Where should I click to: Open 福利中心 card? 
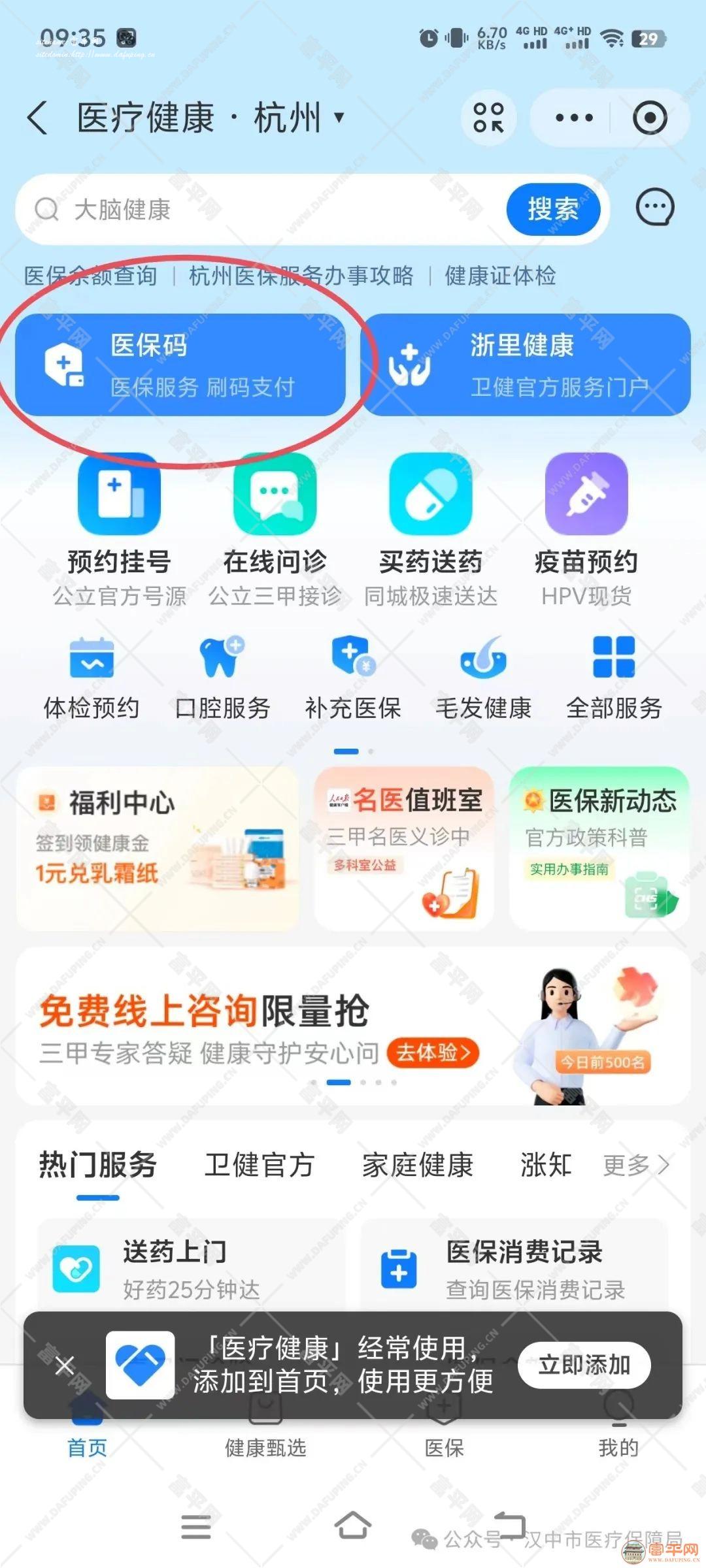158,848
